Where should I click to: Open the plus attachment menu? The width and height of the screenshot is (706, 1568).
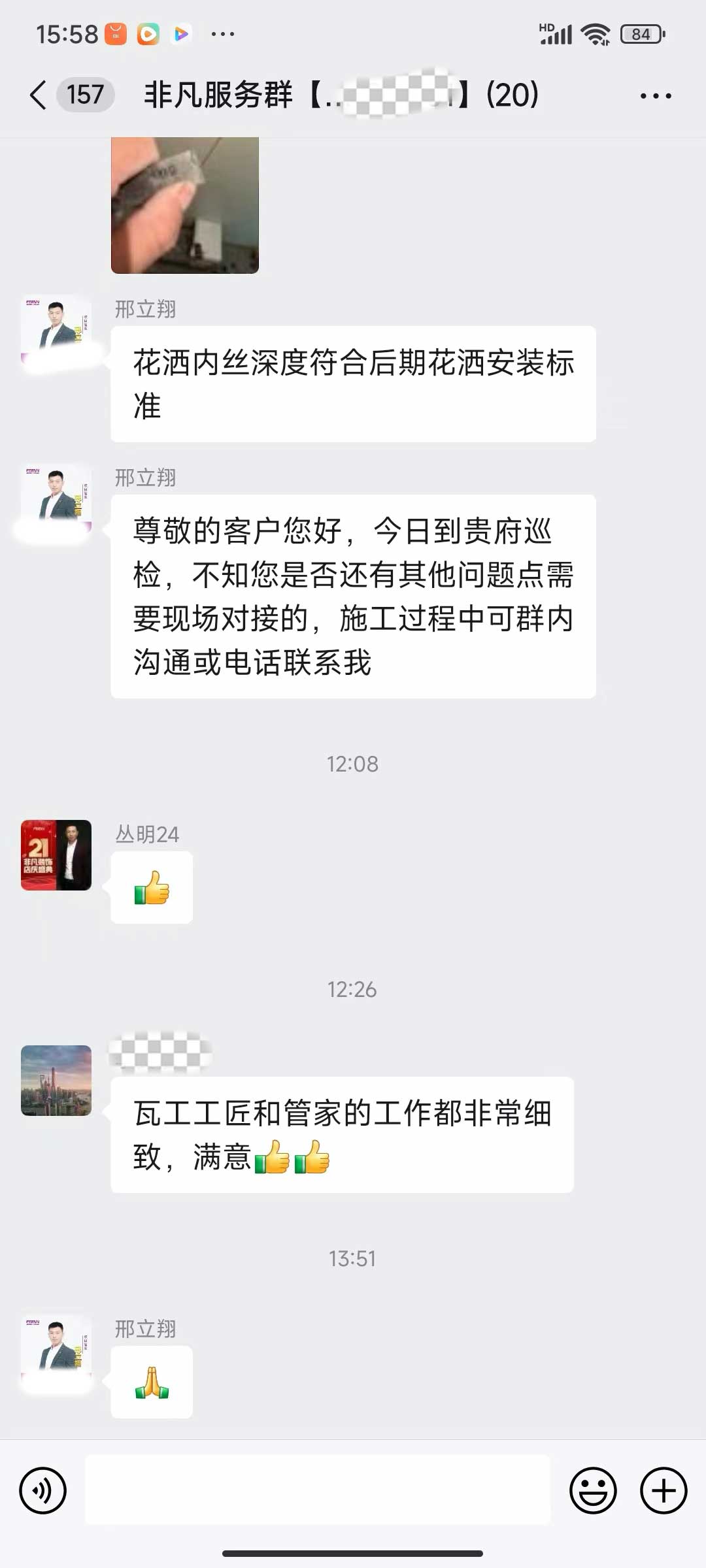click(663, 1490)
